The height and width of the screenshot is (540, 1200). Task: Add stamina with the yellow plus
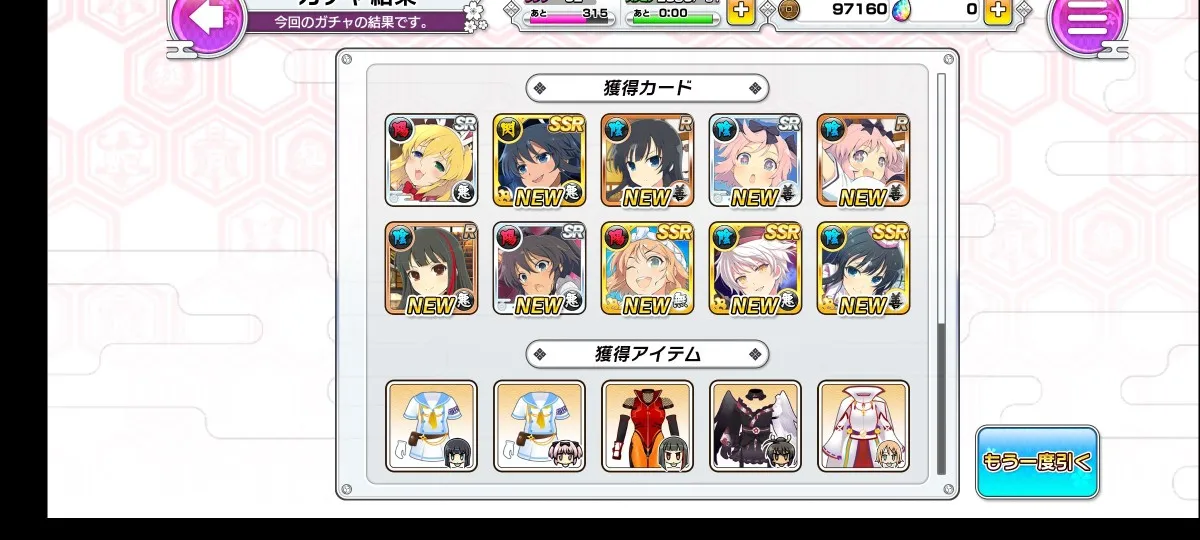[740, 11]
